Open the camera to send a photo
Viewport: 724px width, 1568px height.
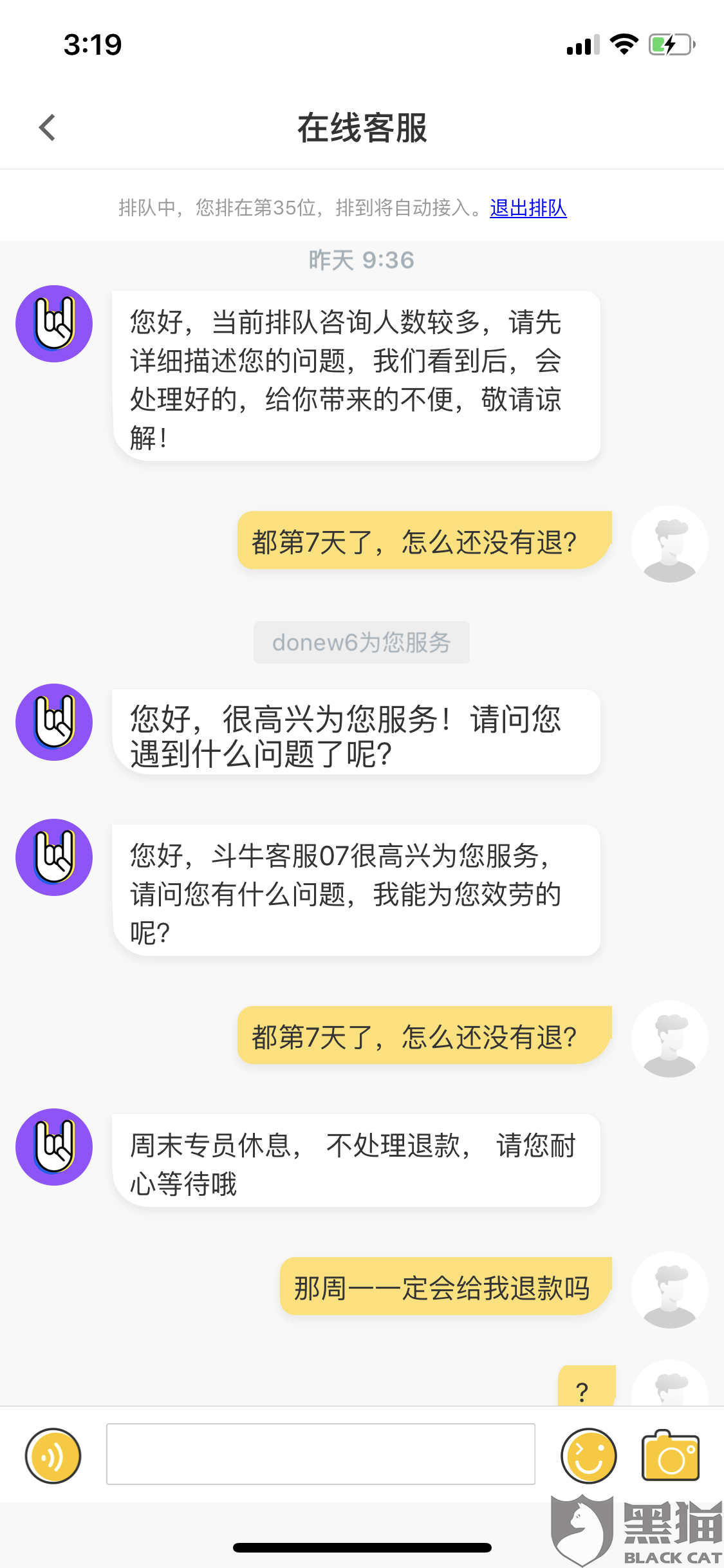[x=671, y=1455]
